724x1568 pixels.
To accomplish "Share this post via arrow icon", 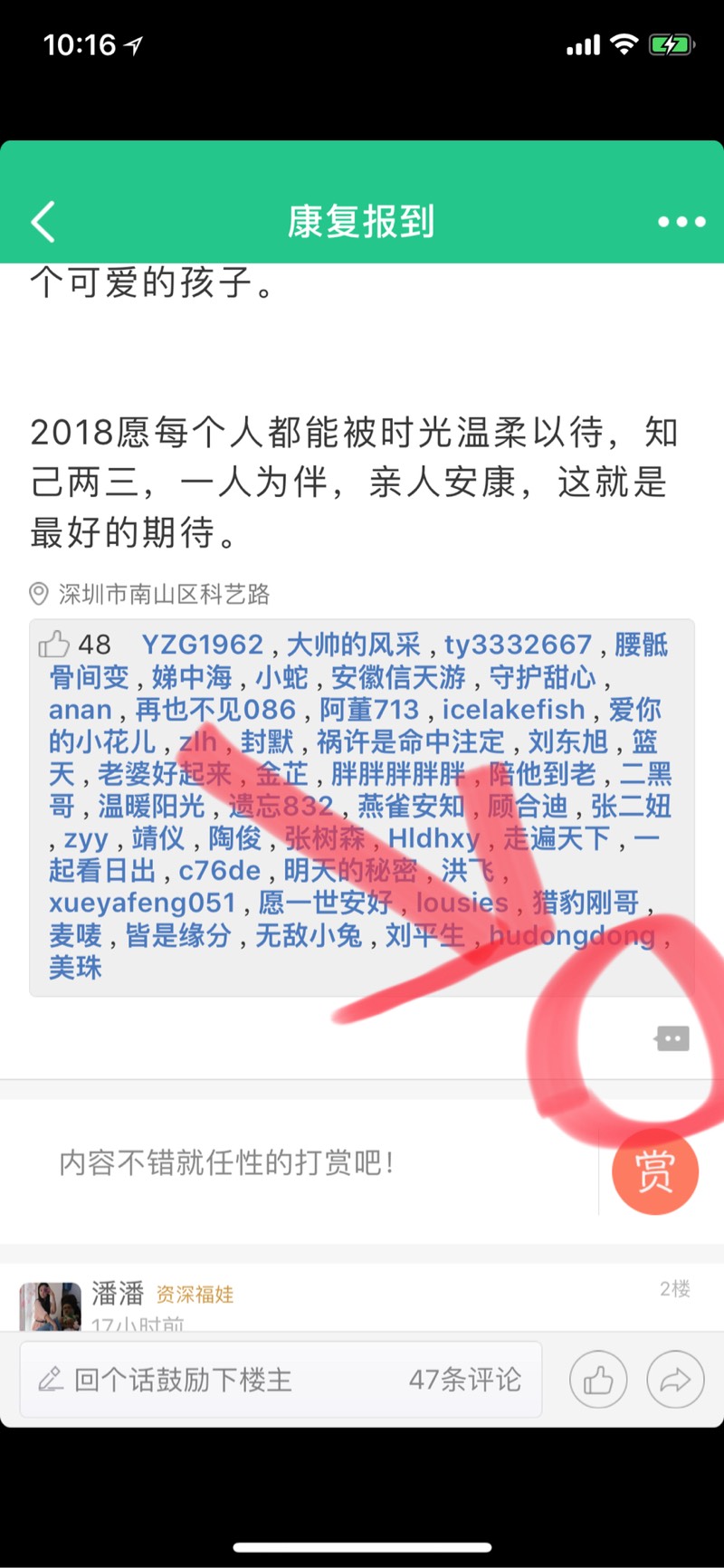I will 675,1380.
